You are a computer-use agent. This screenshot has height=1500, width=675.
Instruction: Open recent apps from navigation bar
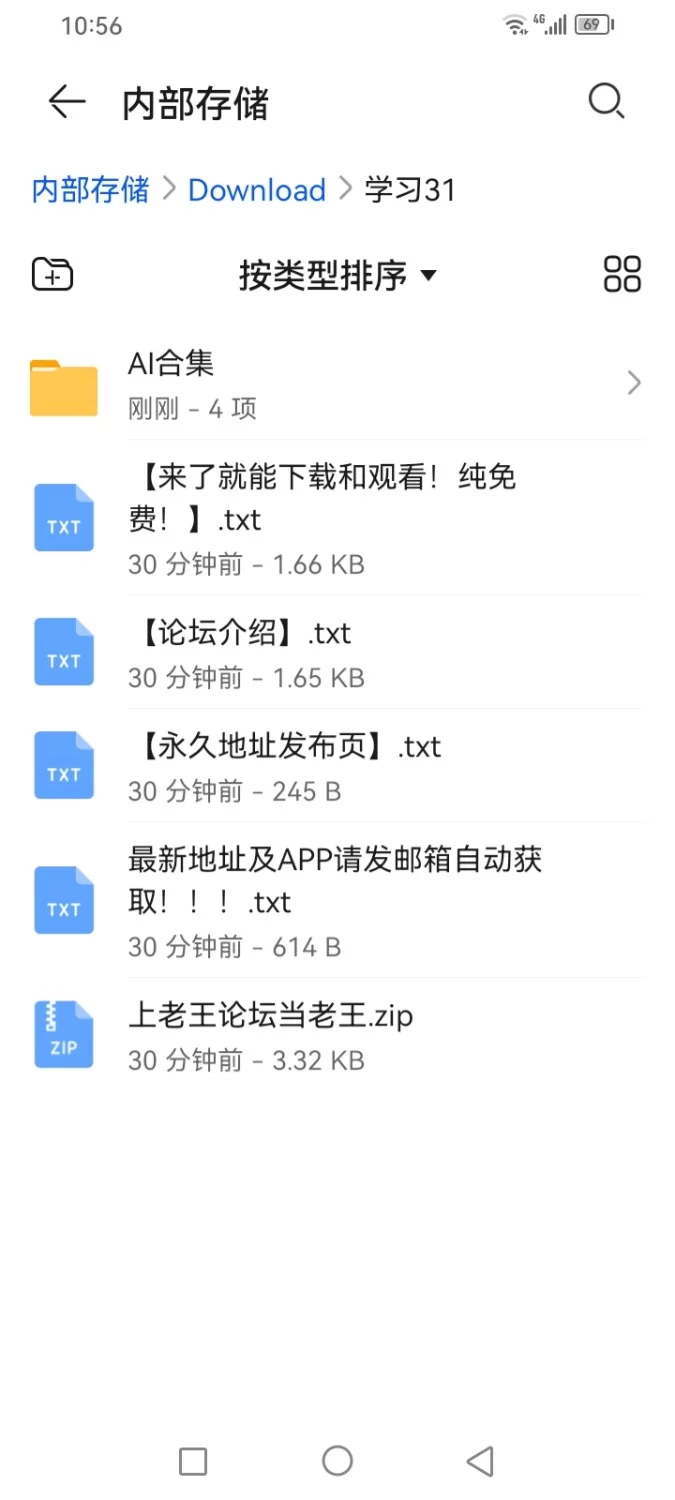[193, 1461]
